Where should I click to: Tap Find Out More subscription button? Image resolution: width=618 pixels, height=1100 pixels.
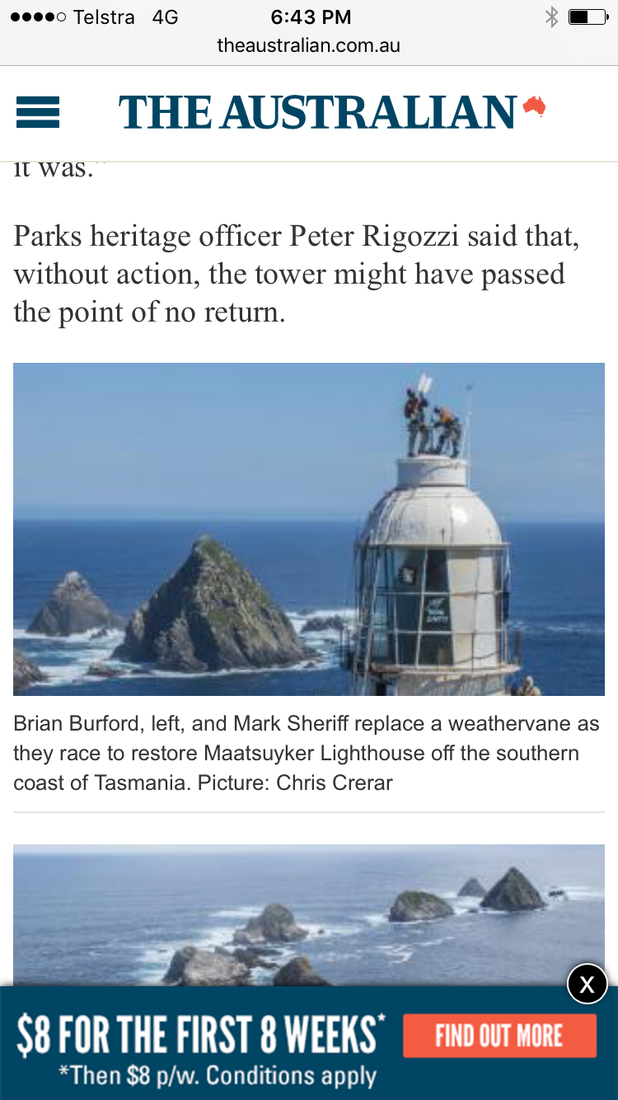pos(499,1035)
